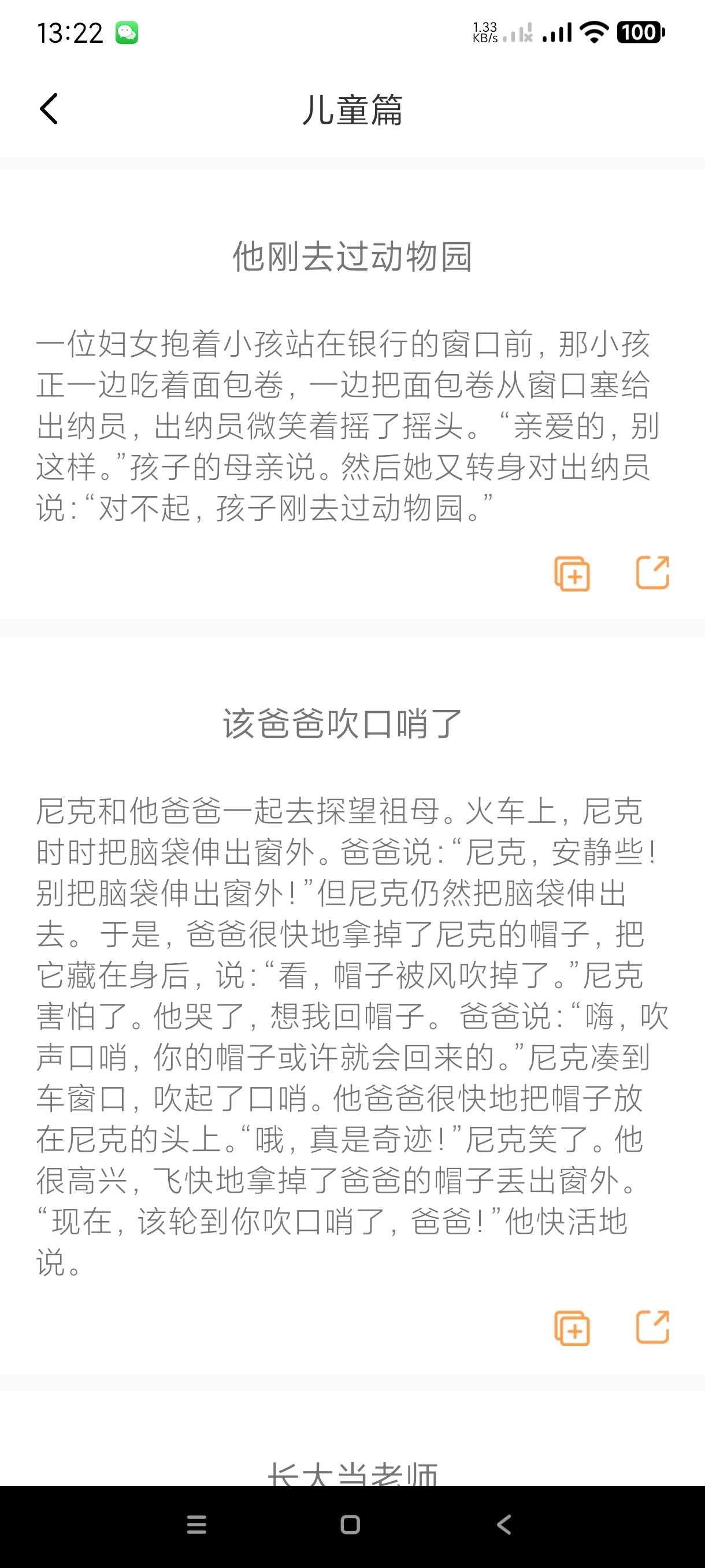
Task: Share the joke 该爸爸吹口哨了
Action: [x=652, y=1327]
